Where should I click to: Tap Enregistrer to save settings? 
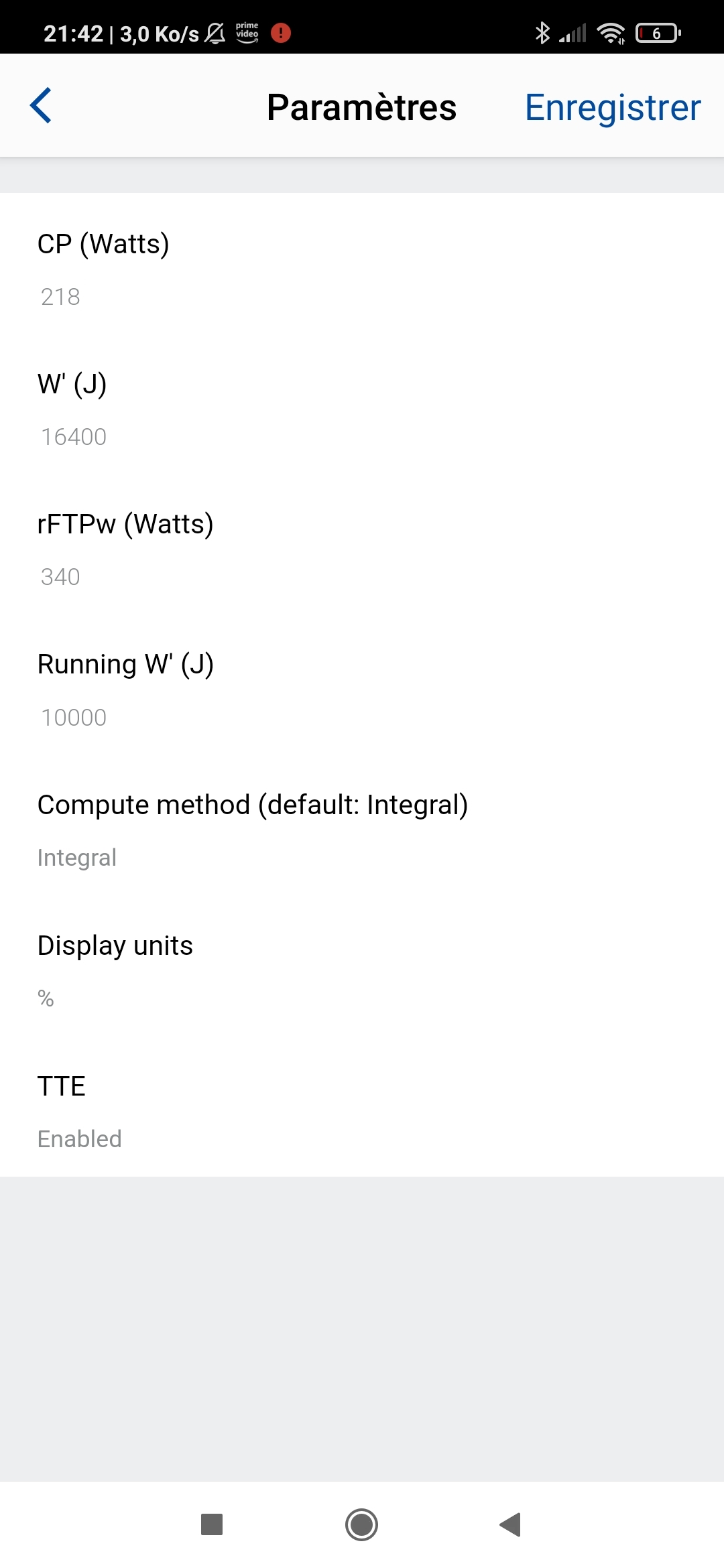[x=612, y=107]
